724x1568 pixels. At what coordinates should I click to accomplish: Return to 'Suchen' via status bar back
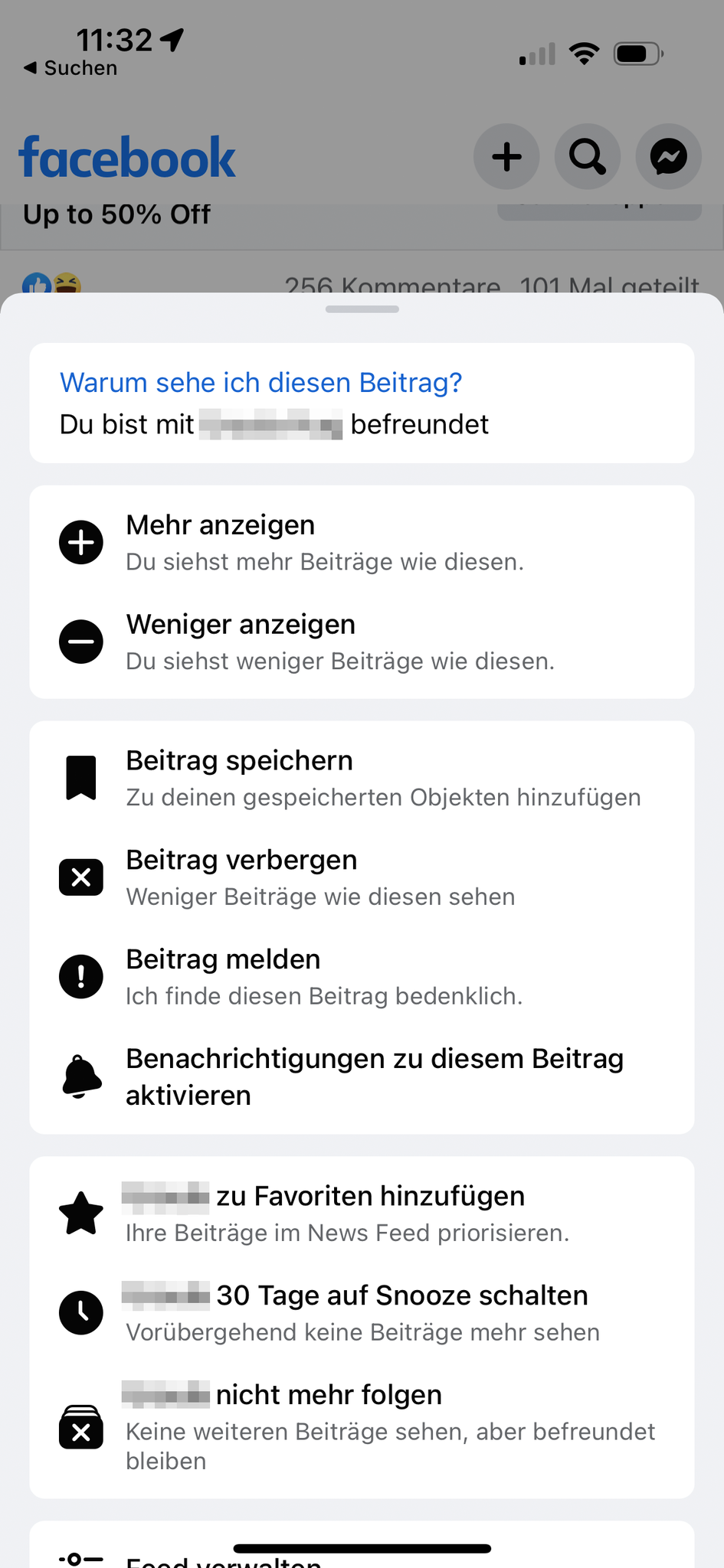click(x=70, y=68)
